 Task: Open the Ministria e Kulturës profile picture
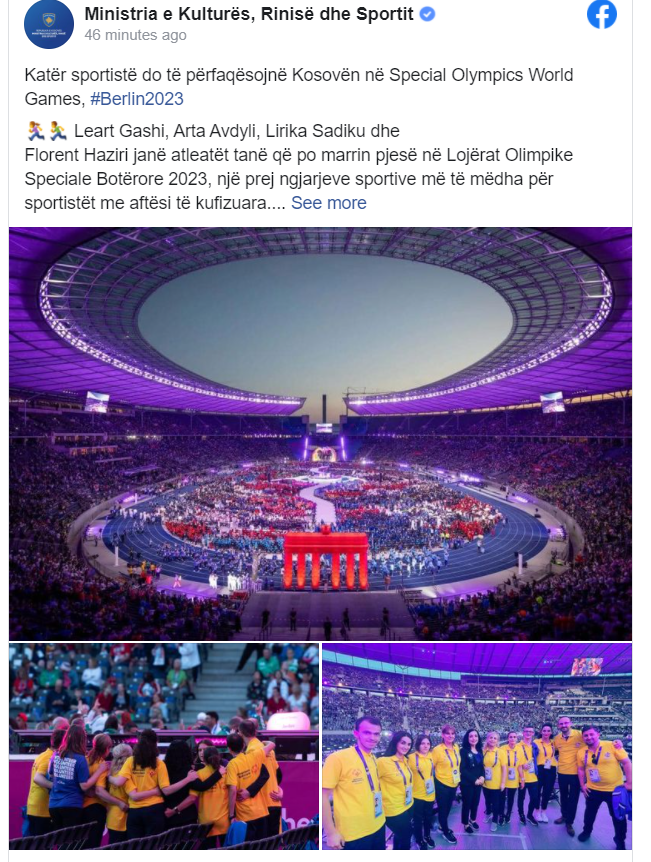click(x=49, y=25)
